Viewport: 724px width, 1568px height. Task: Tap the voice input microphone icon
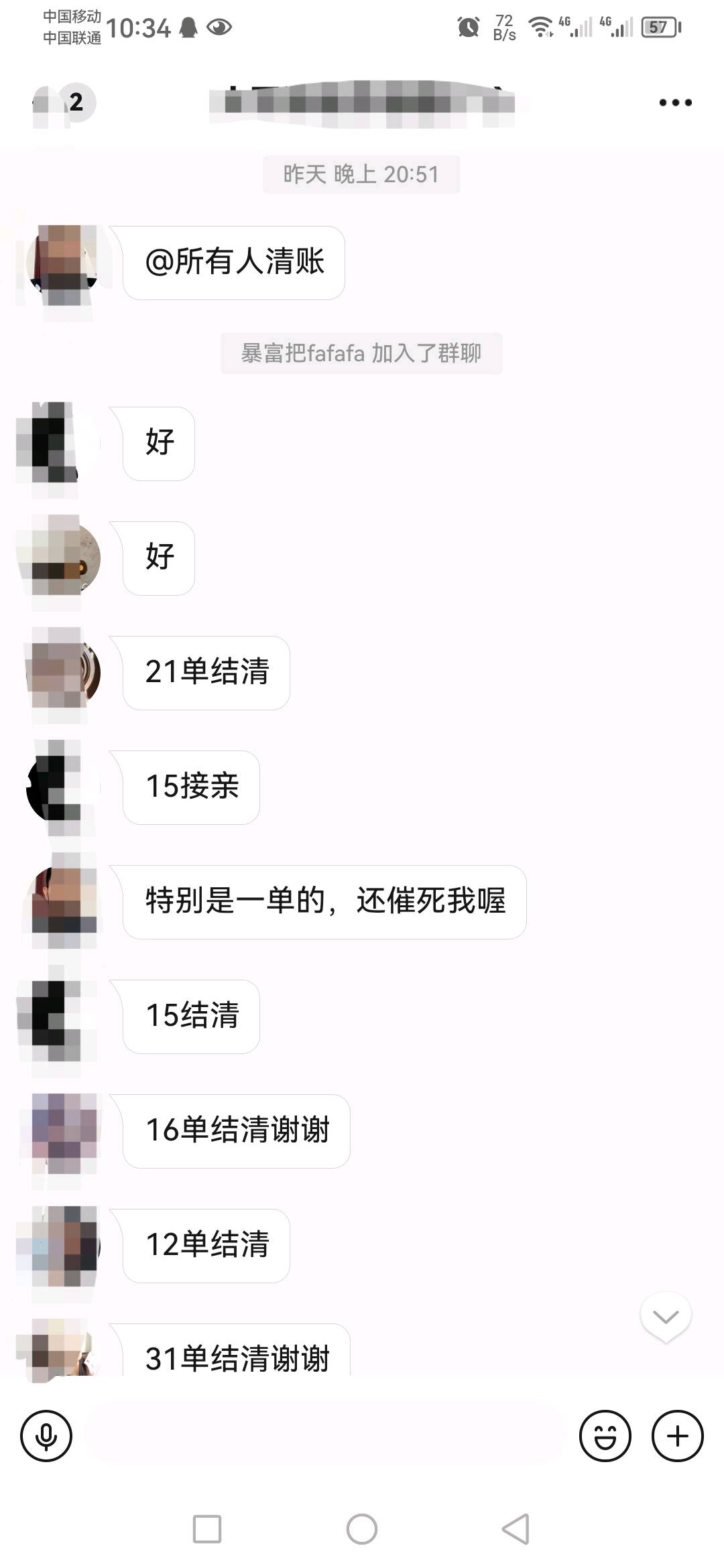[x=46, y=1436]
